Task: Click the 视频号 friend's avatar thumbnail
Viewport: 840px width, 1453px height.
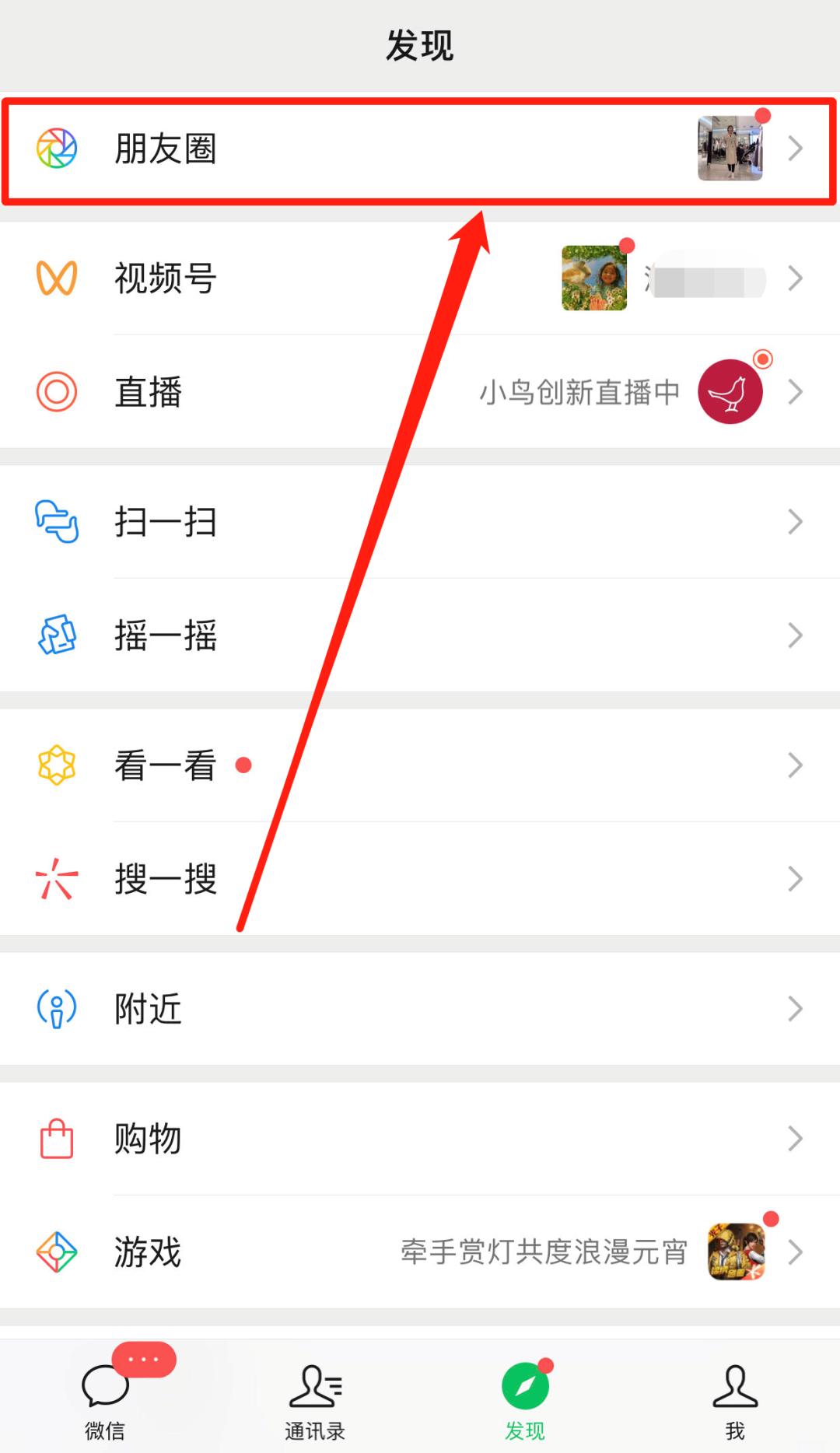Action: point(593,278)
